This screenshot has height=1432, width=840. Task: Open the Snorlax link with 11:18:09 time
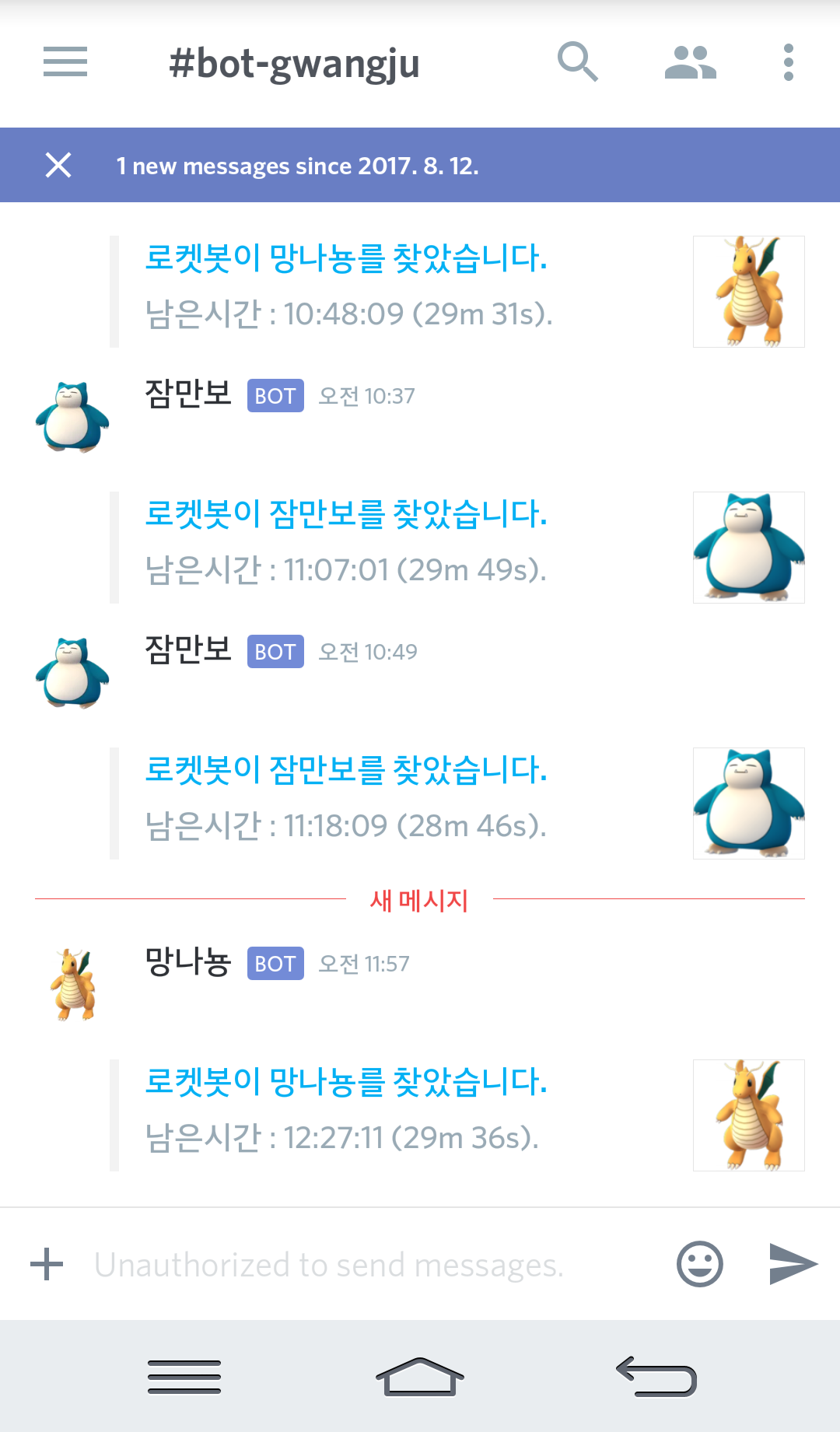(346, 770)
